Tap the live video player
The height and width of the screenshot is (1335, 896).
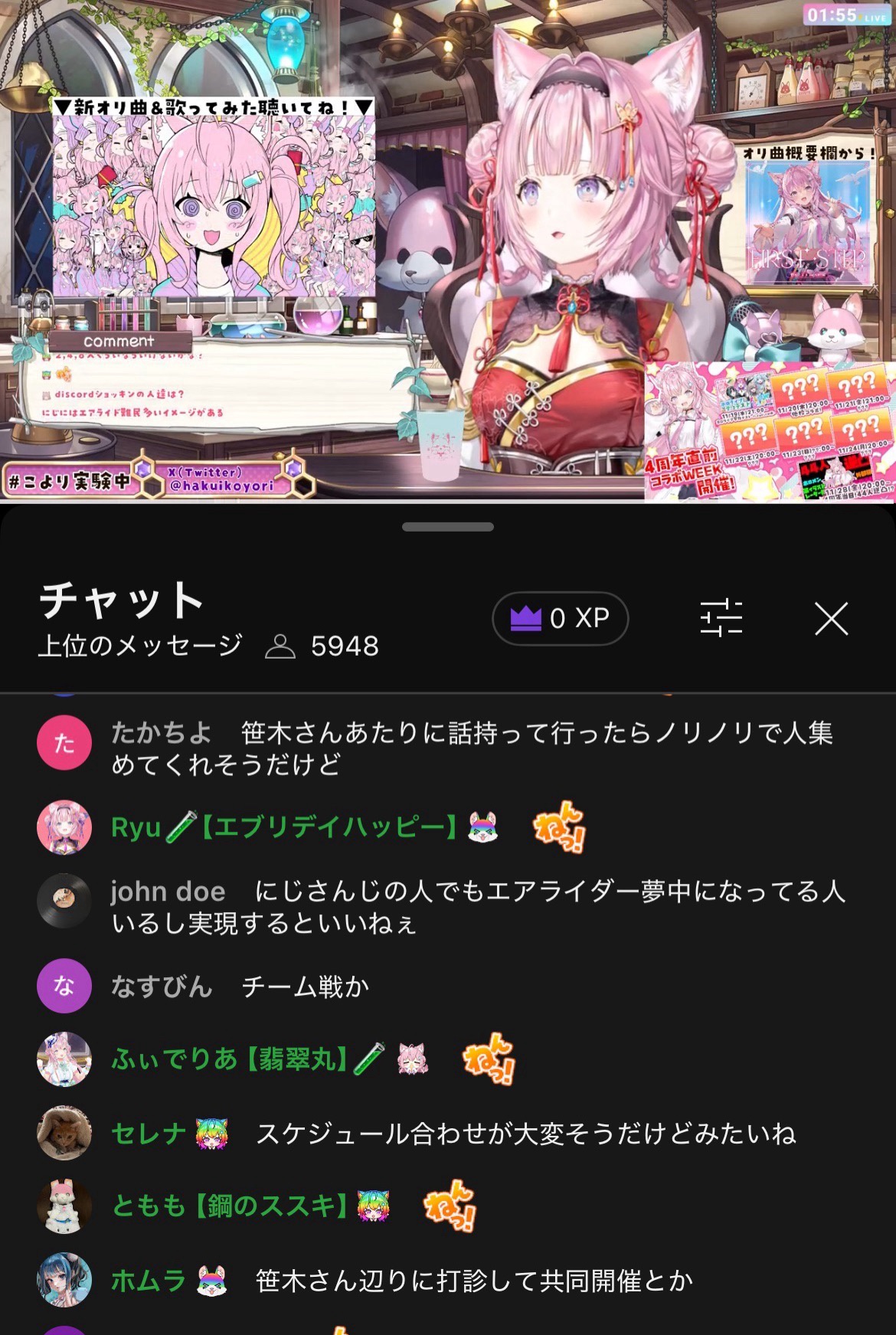point(448,251)
